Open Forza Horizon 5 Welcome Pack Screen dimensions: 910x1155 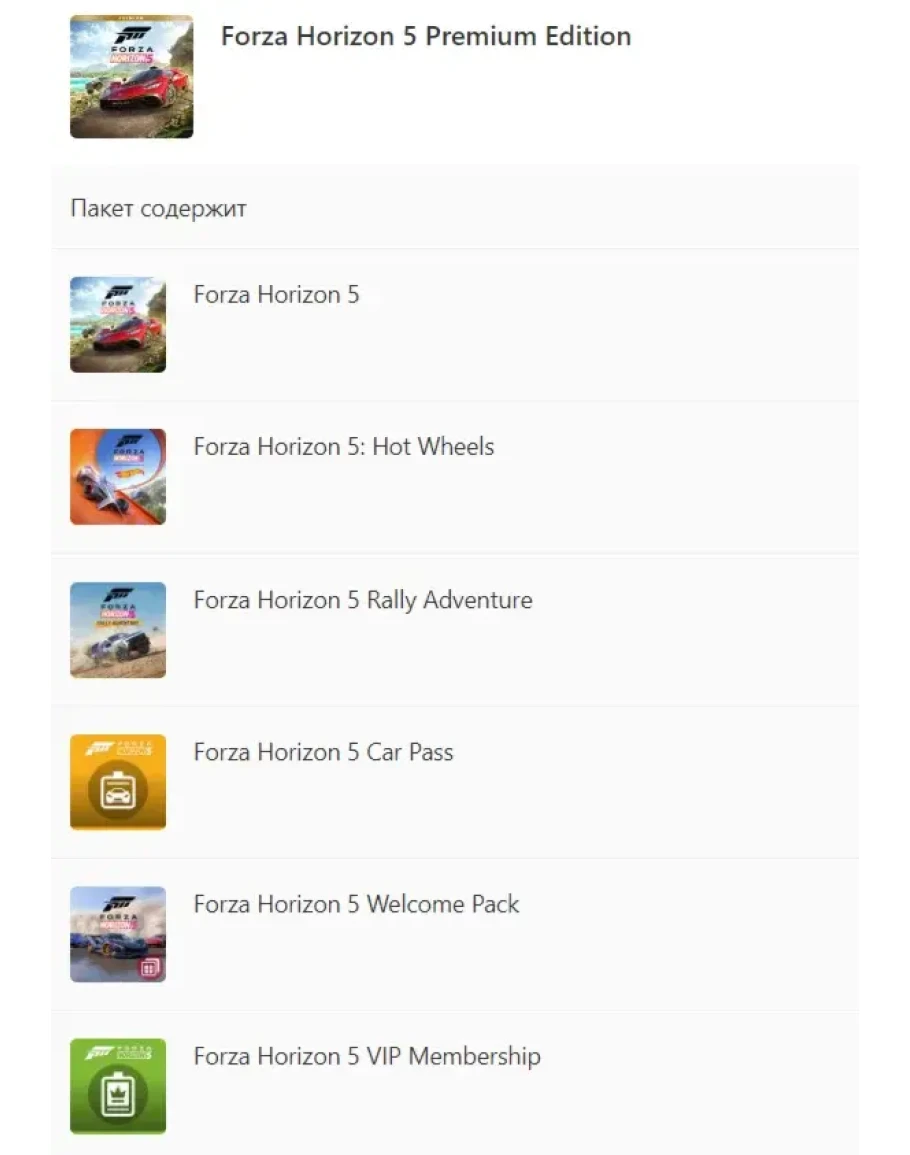(356, 904)
